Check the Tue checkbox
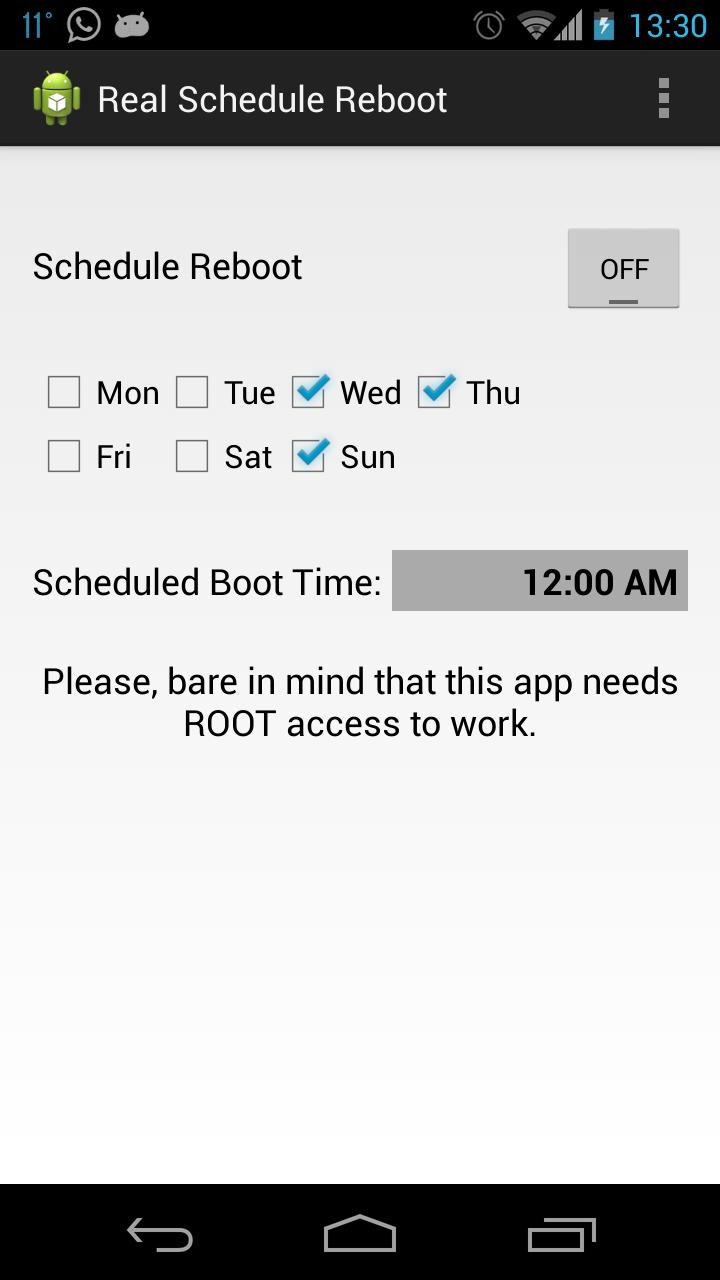Image resolution: width=720 pixels, height=1280 pixels. (x=191, y=393)
